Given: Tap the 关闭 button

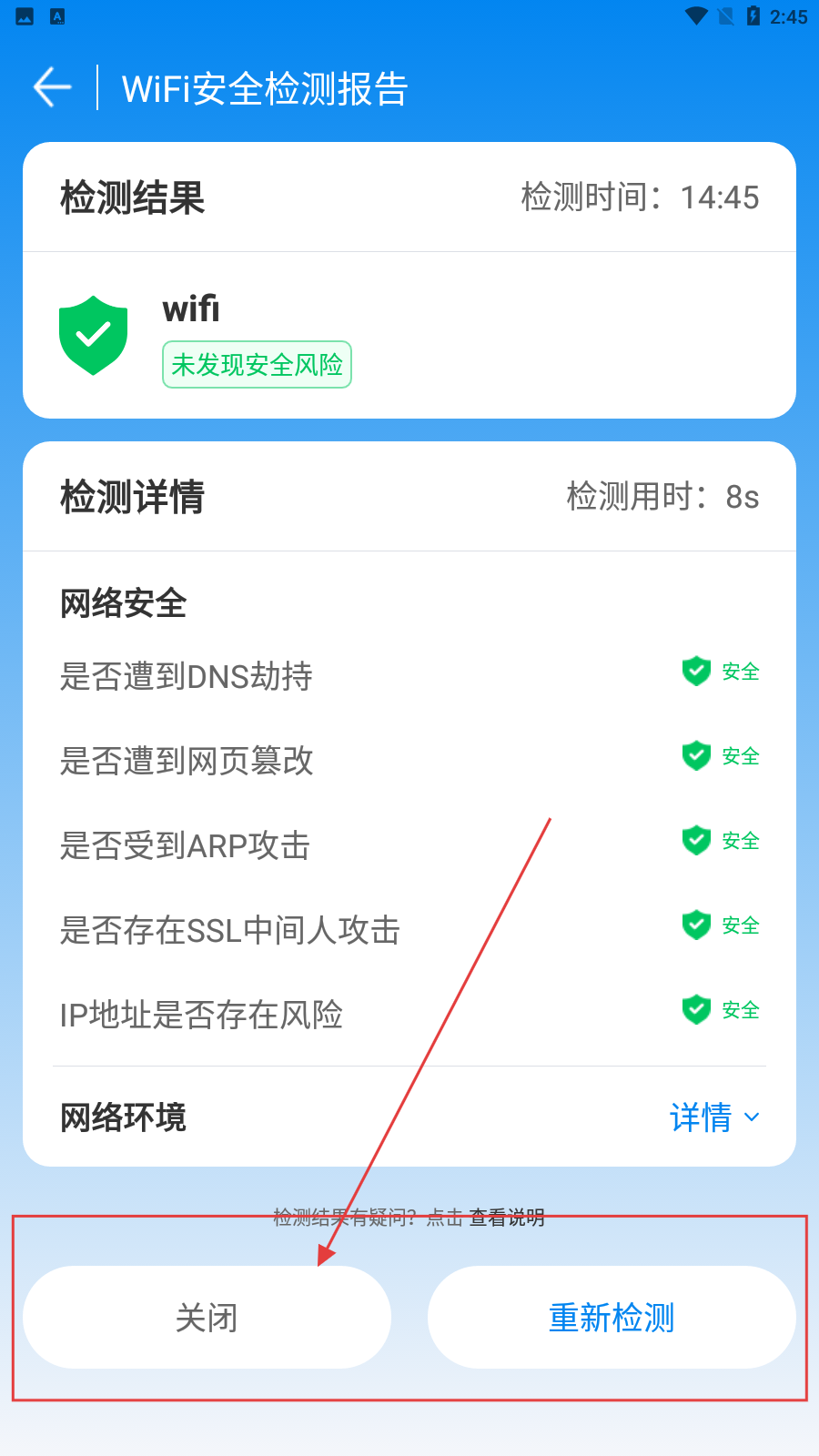Looking at the screenshot, I should tap(207, 1317).
